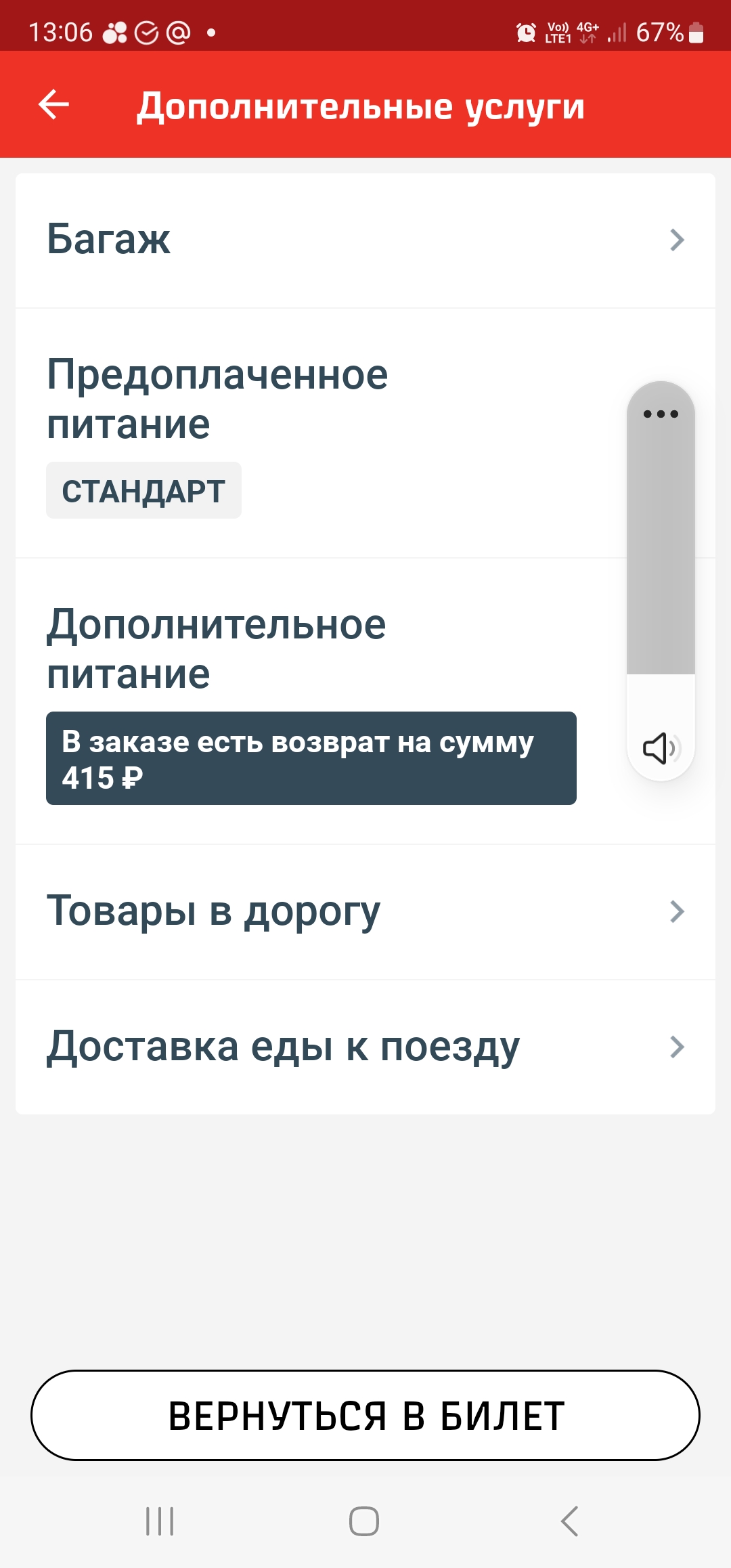Go back using the header arrow

pos(53,105)
